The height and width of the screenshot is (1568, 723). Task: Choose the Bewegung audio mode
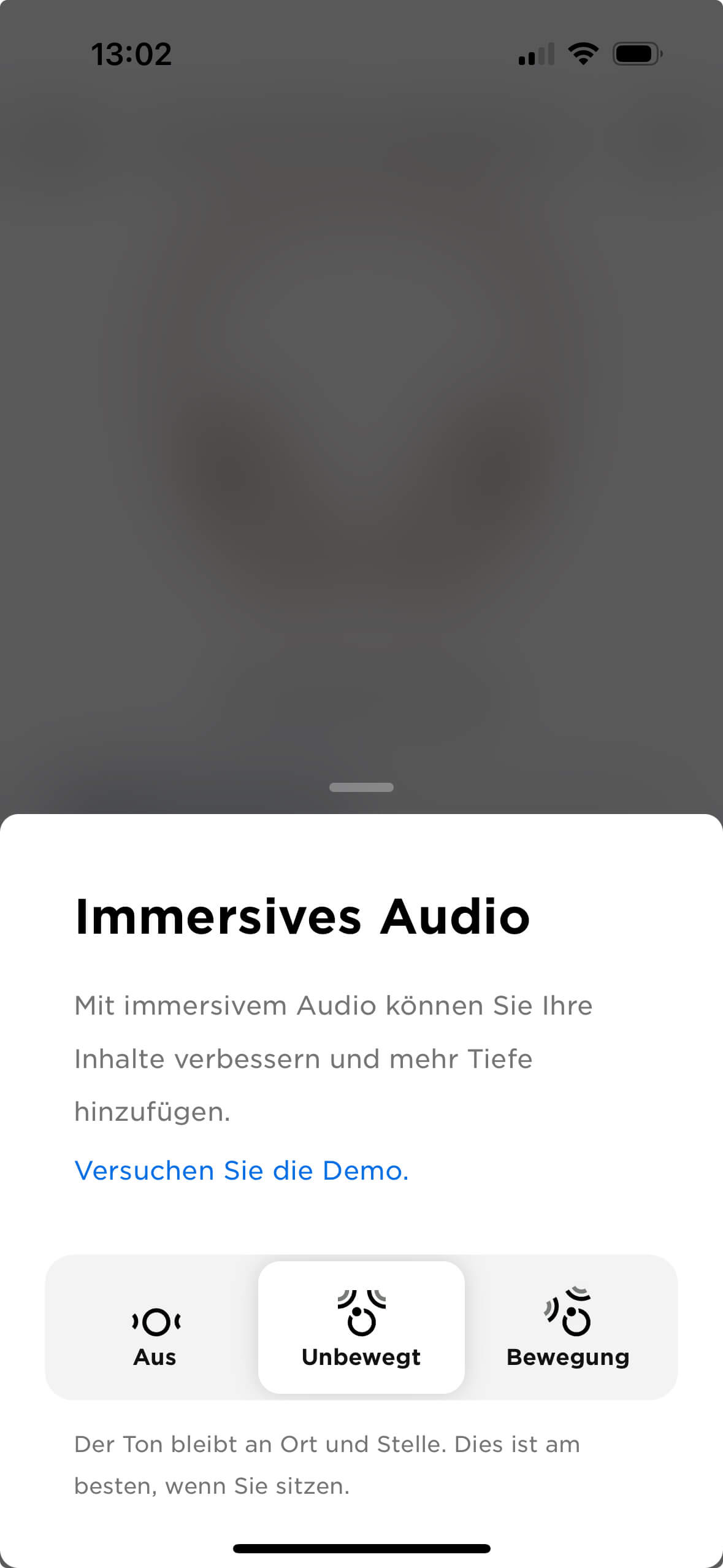click(568, 1327)
